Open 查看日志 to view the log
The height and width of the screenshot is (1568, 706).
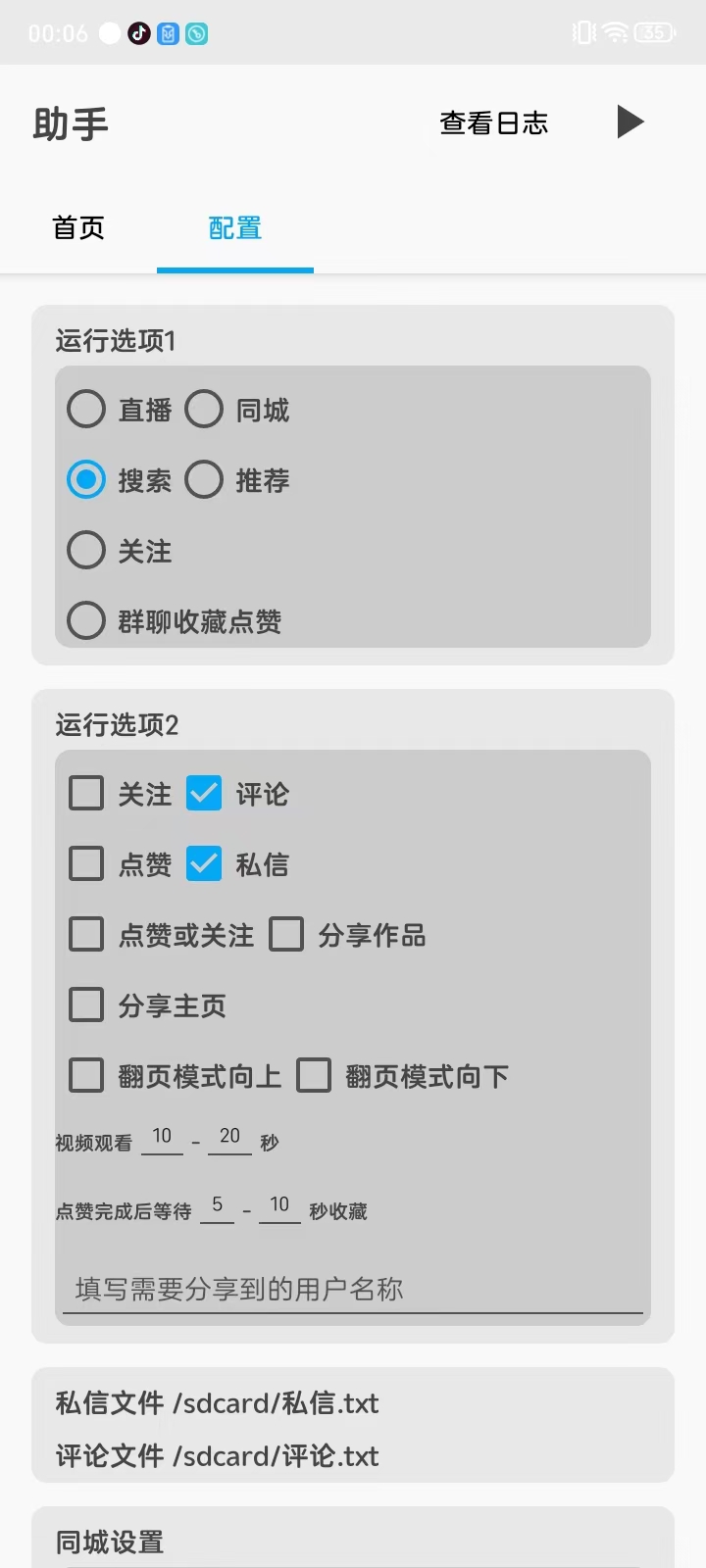494,123
